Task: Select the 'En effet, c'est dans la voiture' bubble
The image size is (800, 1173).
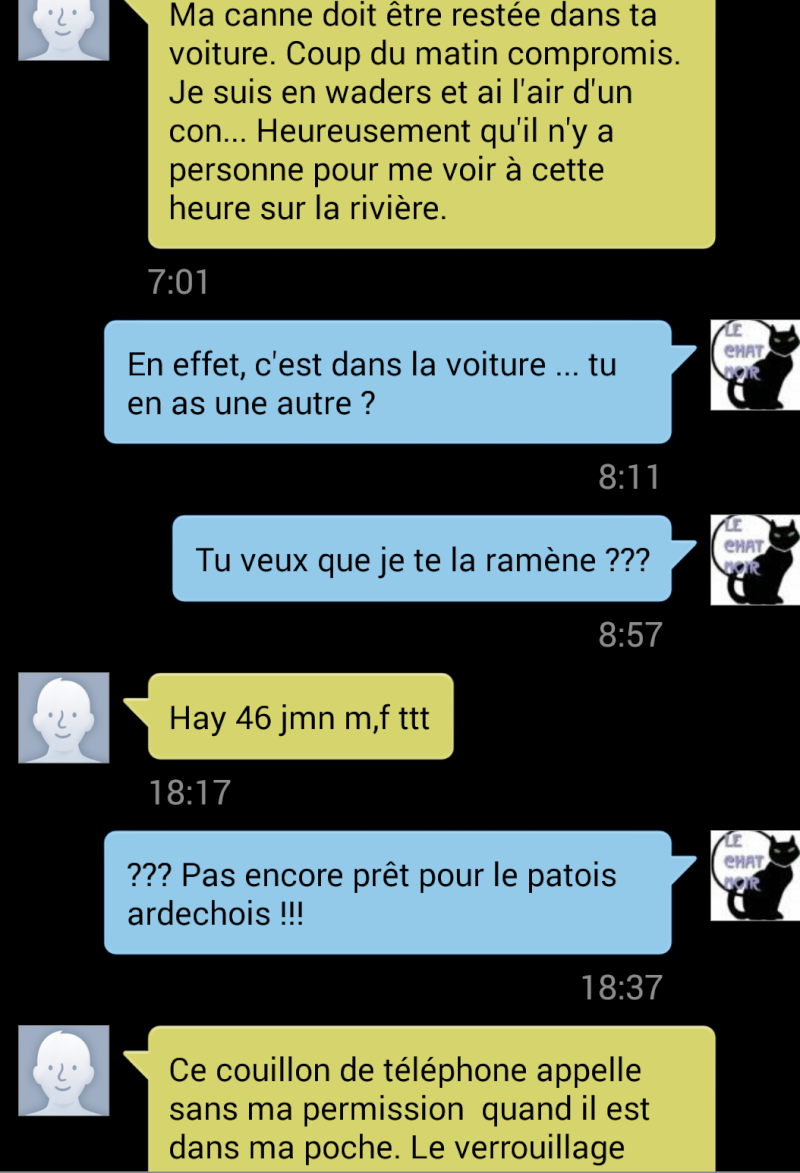Action: tap(388, 383)
